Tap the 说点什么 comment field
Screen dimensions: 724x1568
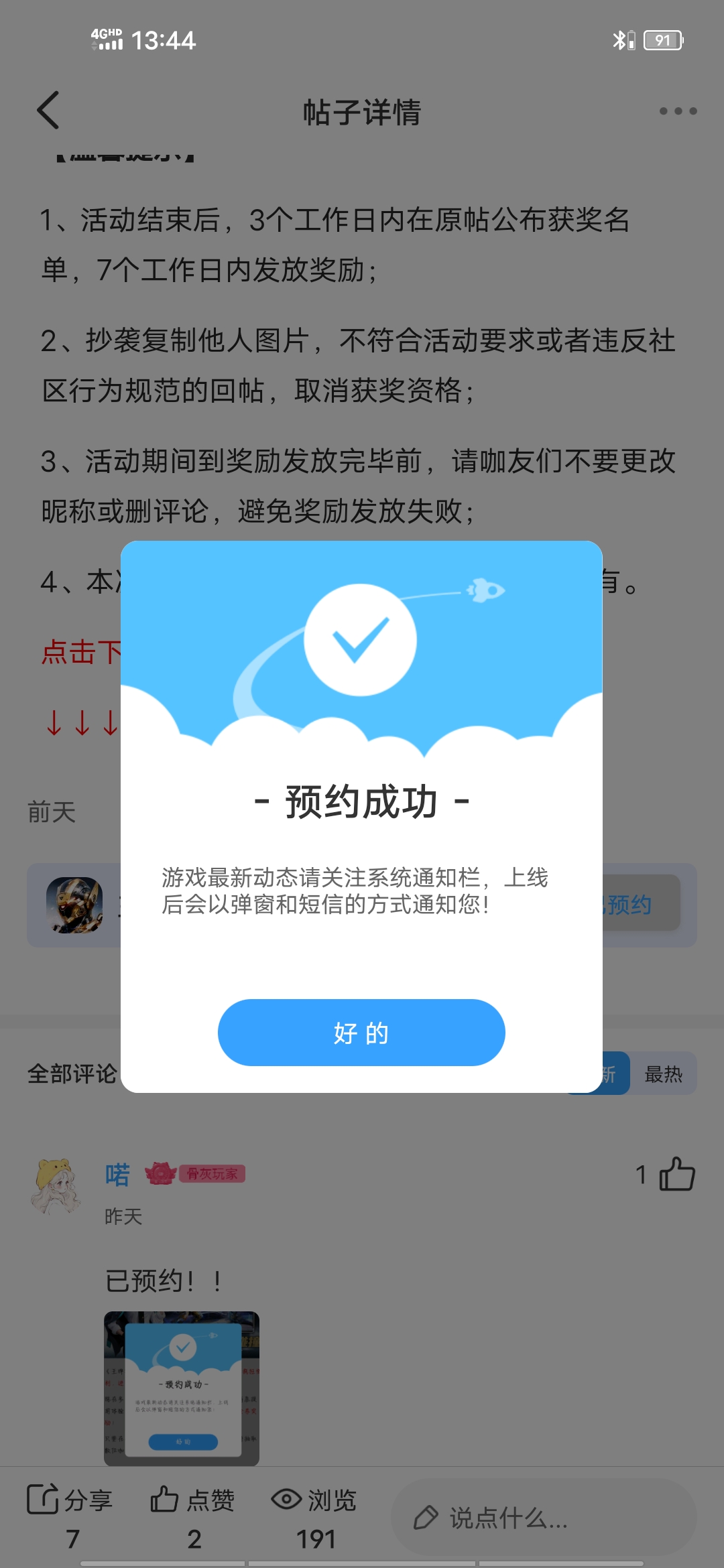pos(543,1518)
